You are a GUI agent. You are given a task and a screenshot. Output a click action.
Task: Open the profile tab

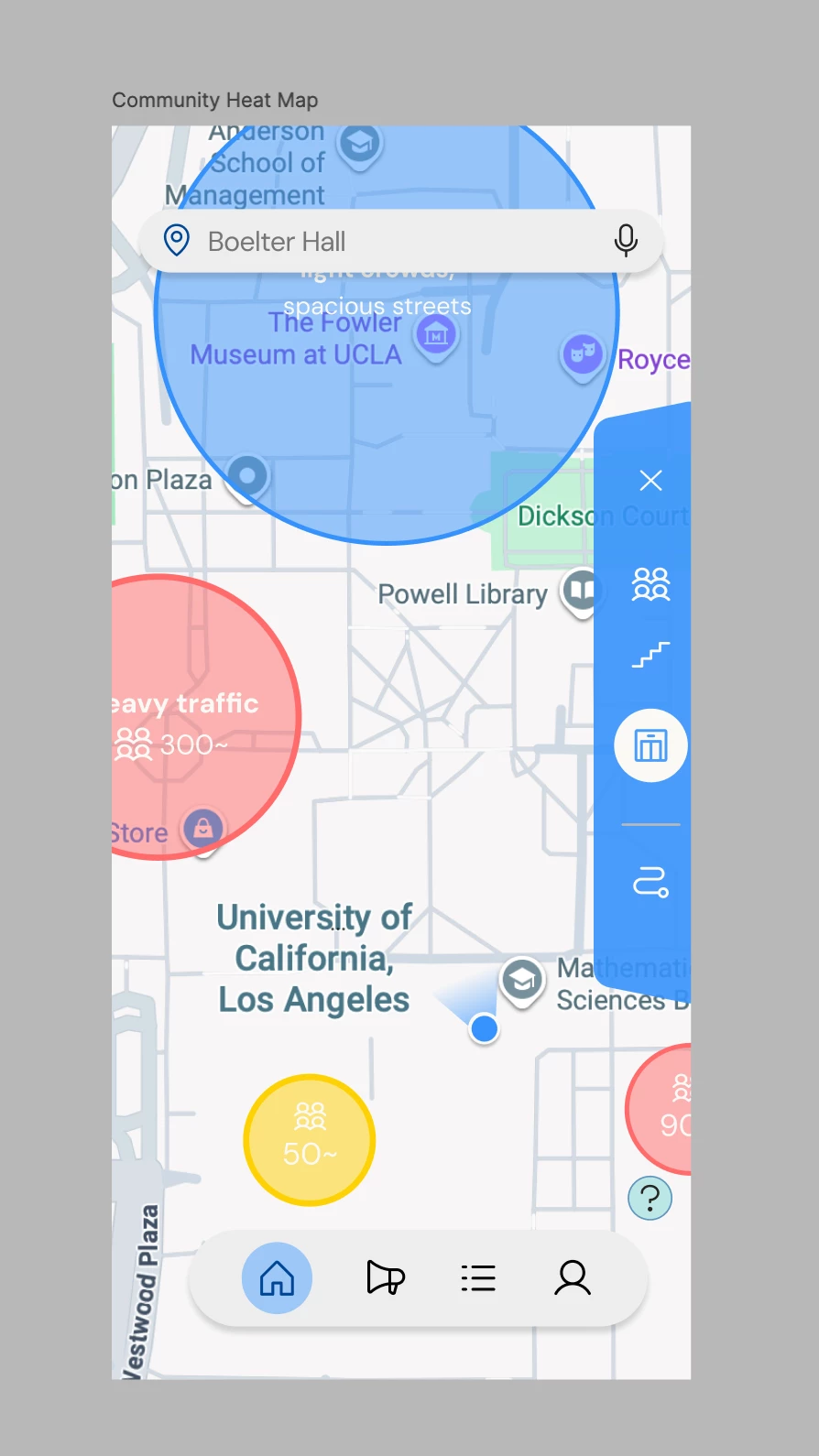coord(573,1277)
